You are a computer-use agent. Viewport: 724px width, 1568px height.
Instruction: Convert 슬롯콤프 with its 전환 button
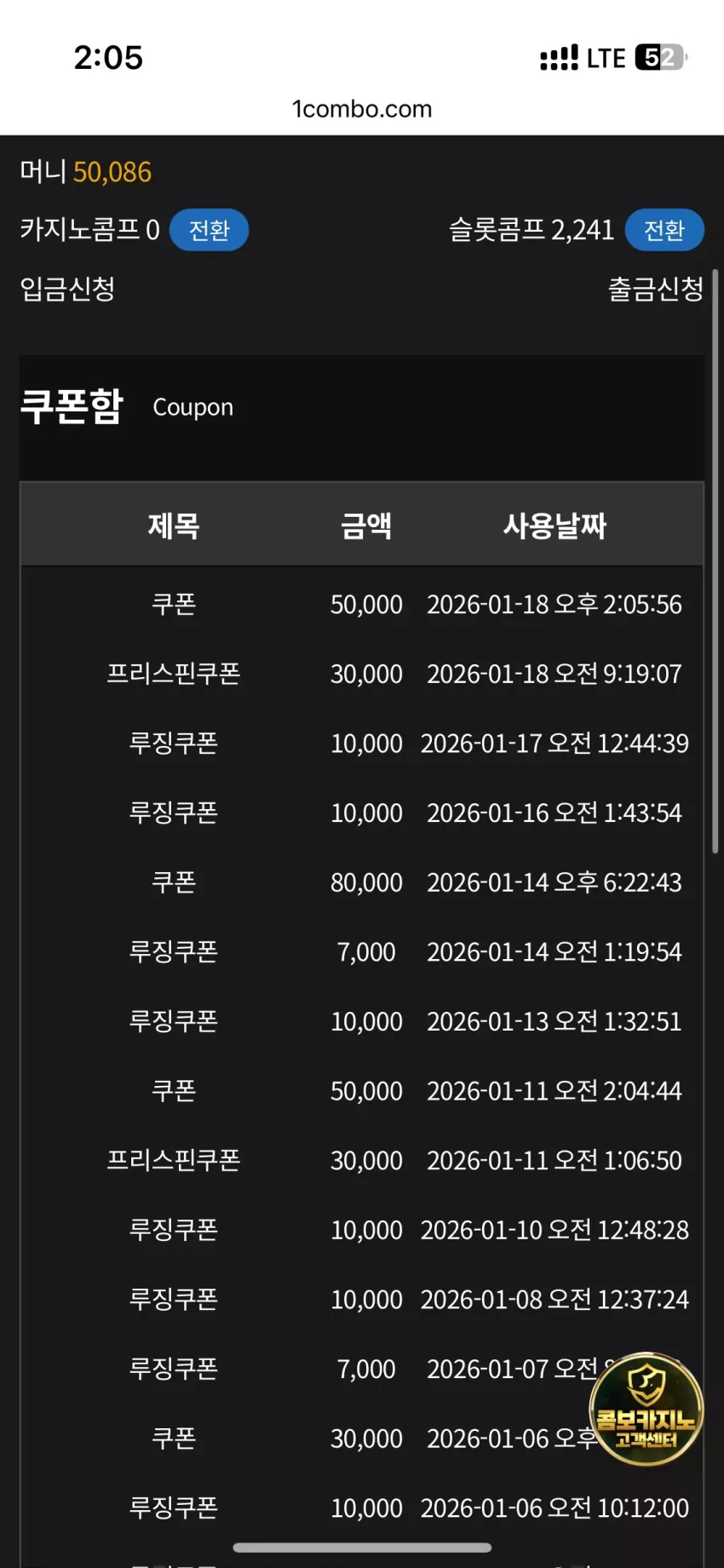click(664, 230)
